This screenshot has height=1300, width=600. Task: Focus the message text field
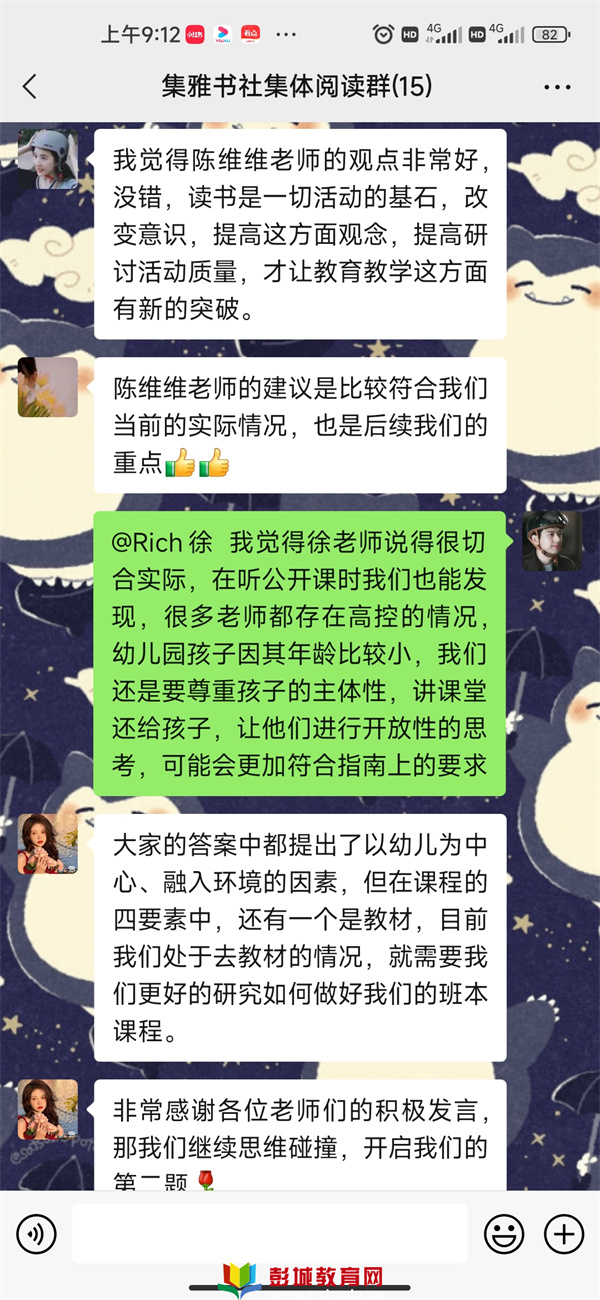[270, 1234]
